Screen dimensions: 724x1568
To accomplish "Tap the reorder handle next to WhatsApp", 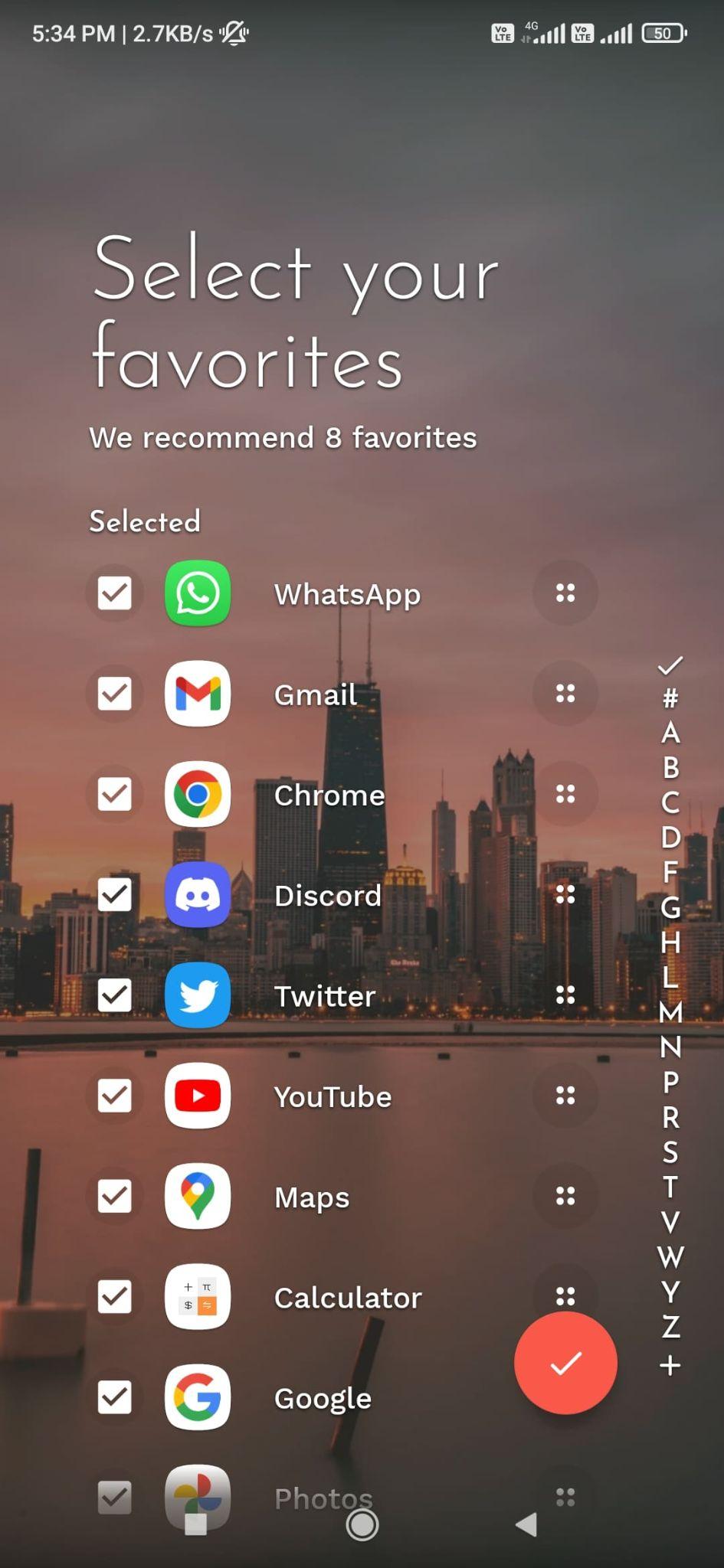I will (565, 593).
